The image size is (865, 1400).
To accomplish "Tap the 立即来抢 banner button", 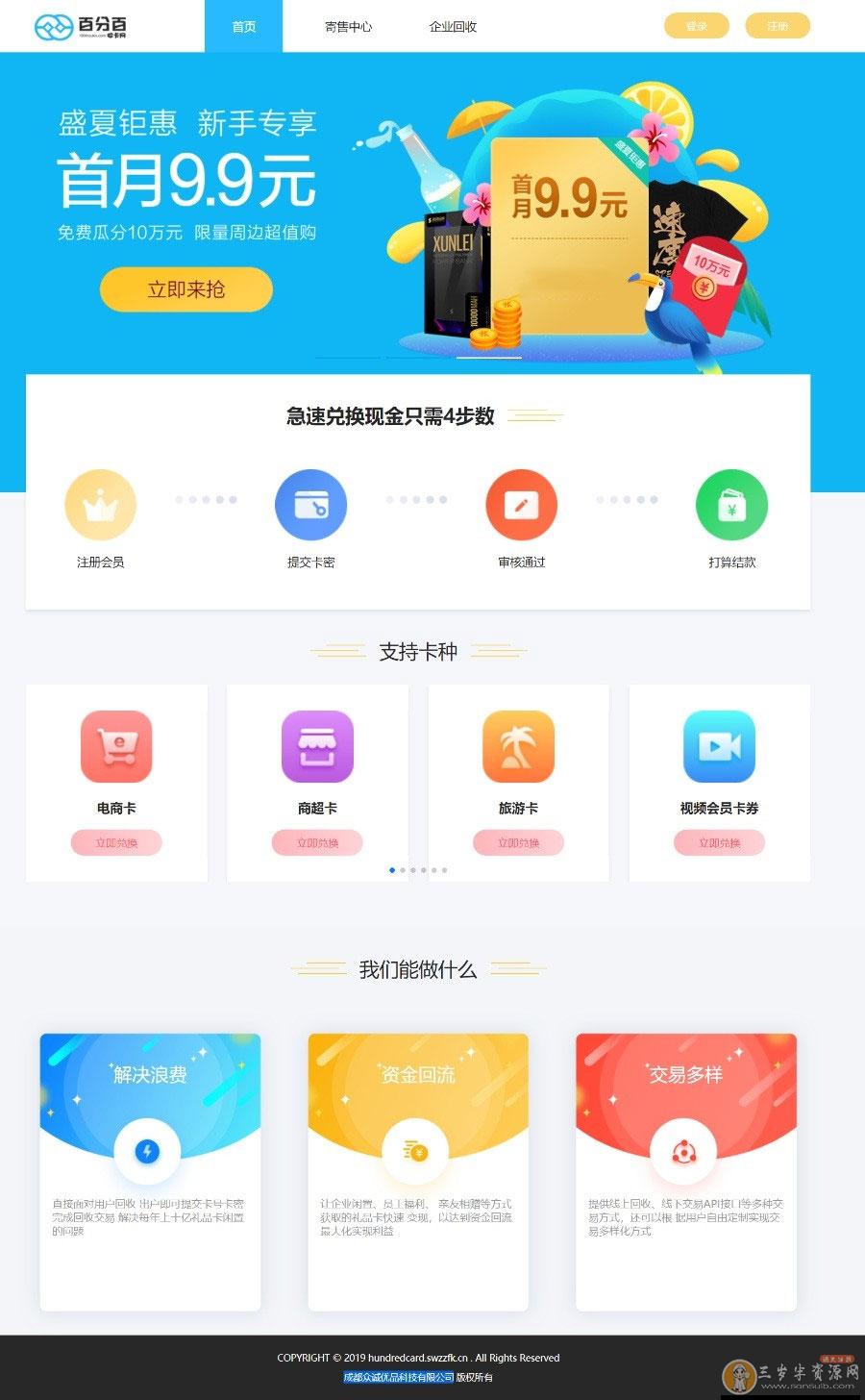I will 185,289.
